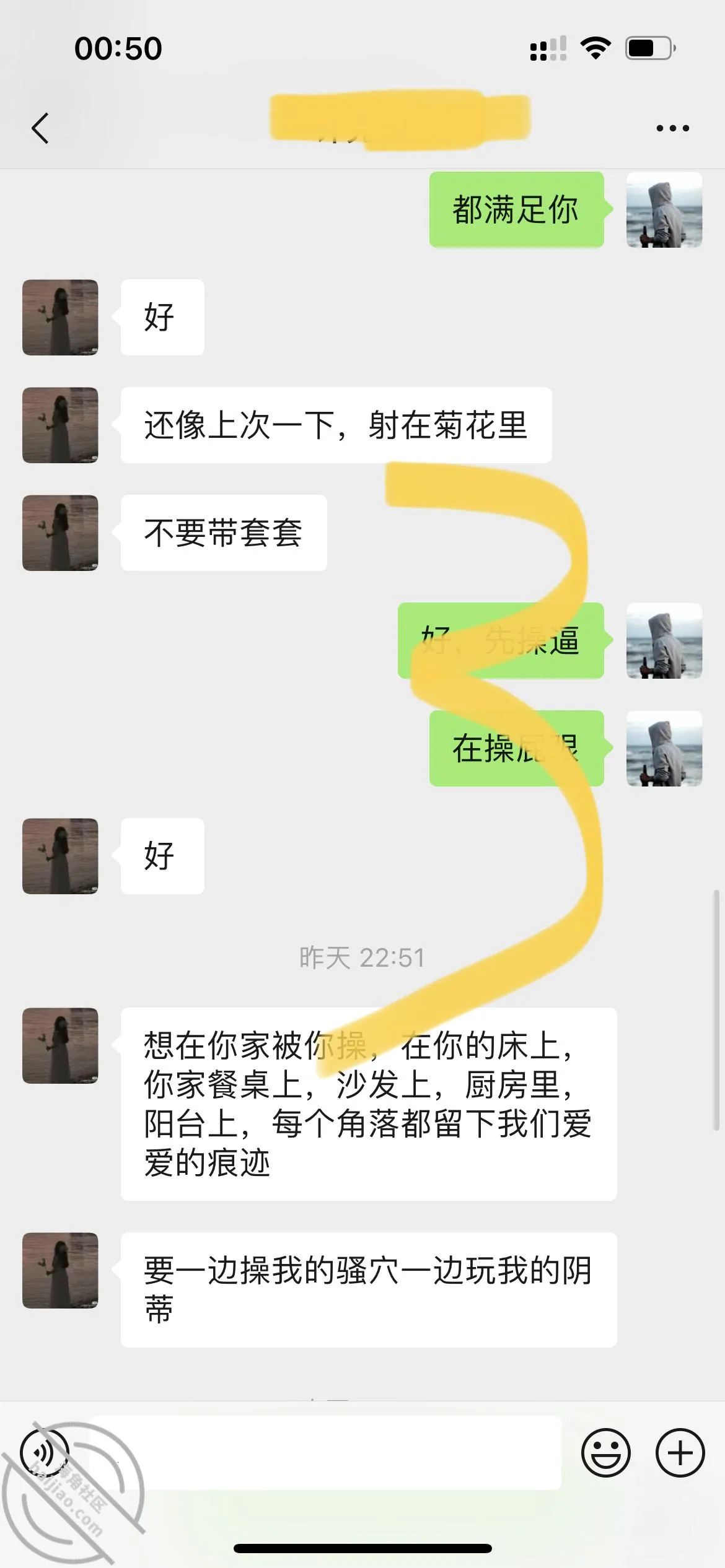Image resolution: width=725 pixels, height=1568 pixels.
Task: Go back to the chat list
Action: pyautogui.click(x=40, y=128)
